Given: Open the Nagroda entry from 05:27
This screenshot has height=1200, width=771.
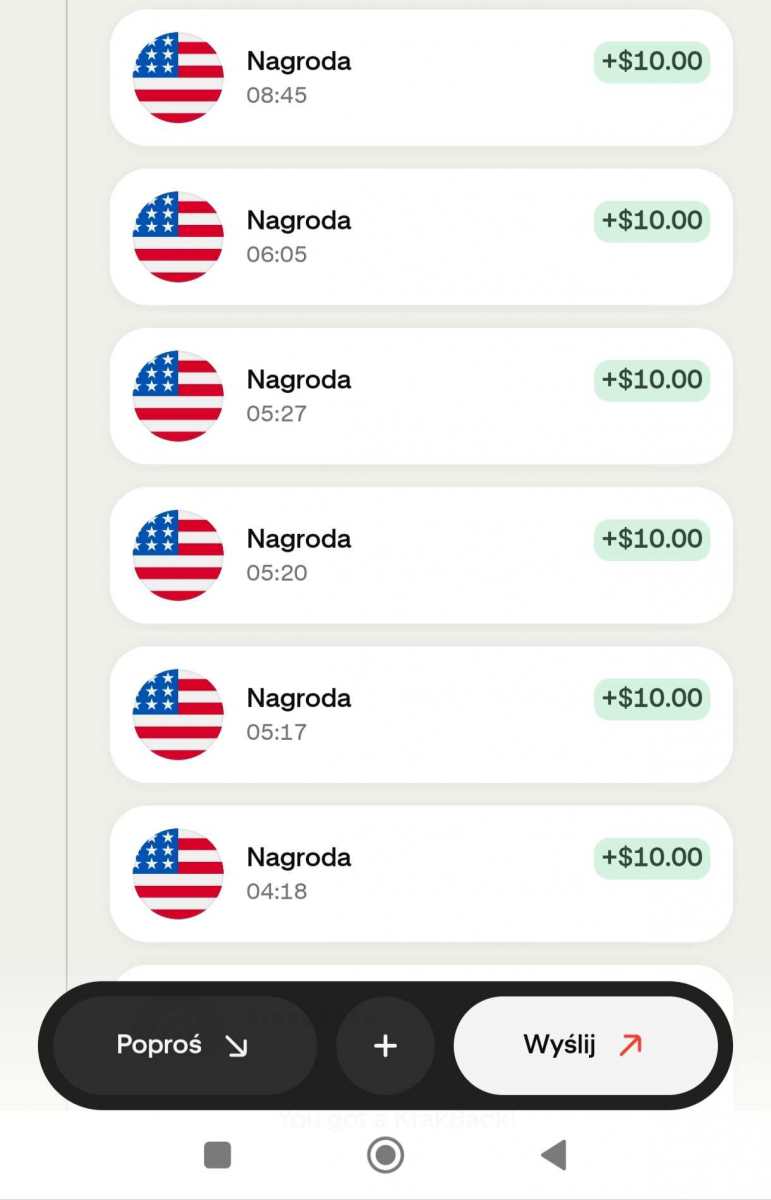Looking at the screenshot, I should point(420,396).
